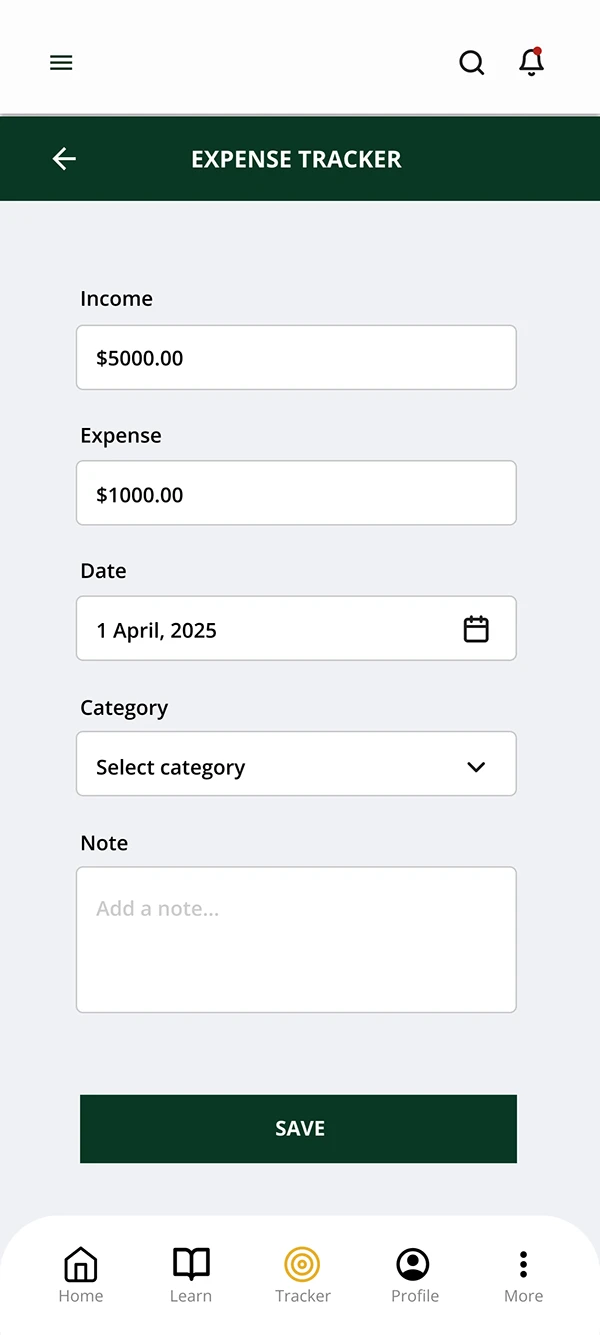Expand the Select category dropdown

point(296,764)
